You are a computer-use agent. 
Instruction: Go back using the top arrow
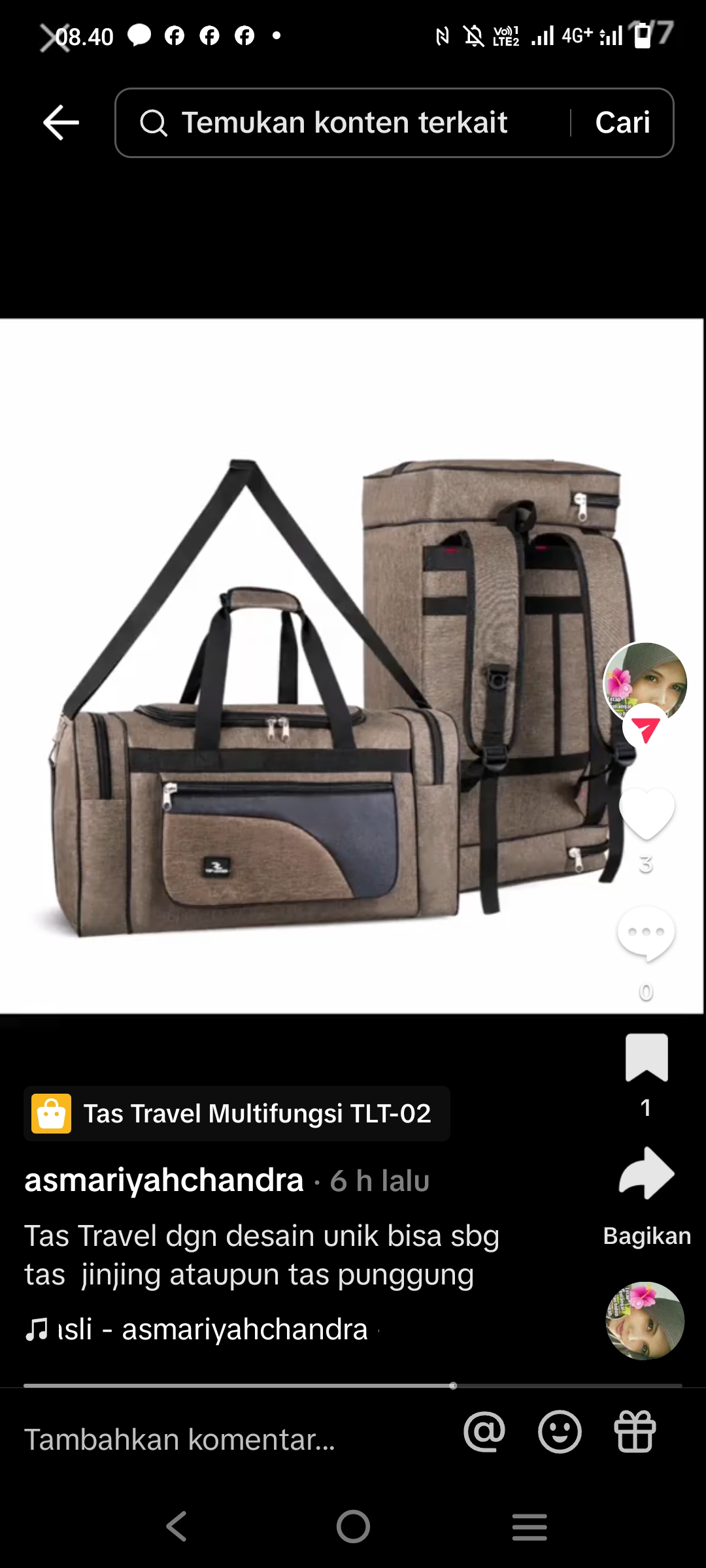pyautogui.click(x=61, y=122)
